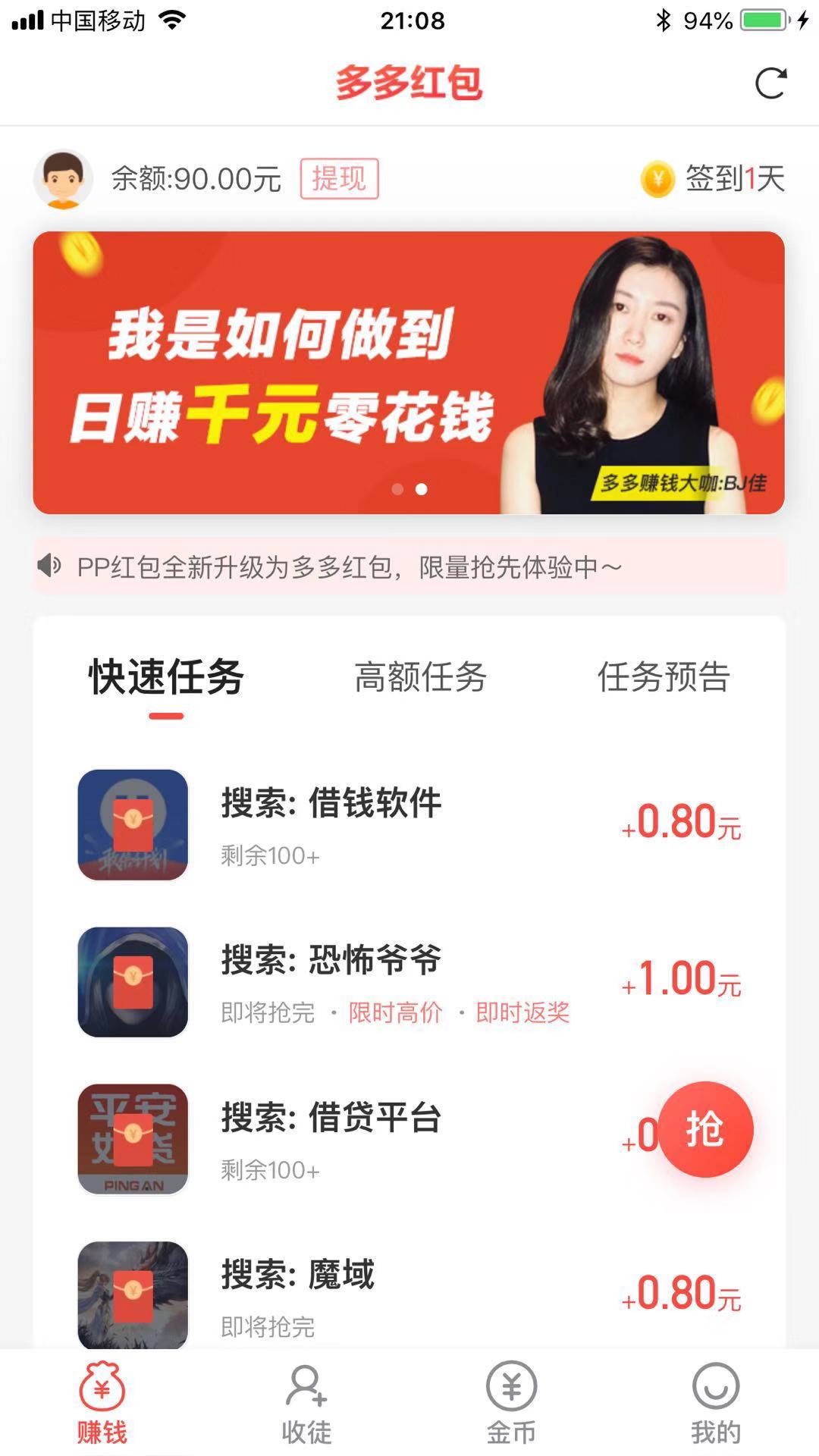Open the 金币 tab
The height and width of the screenshot is (1456, 819).
tap(511, 1404)
